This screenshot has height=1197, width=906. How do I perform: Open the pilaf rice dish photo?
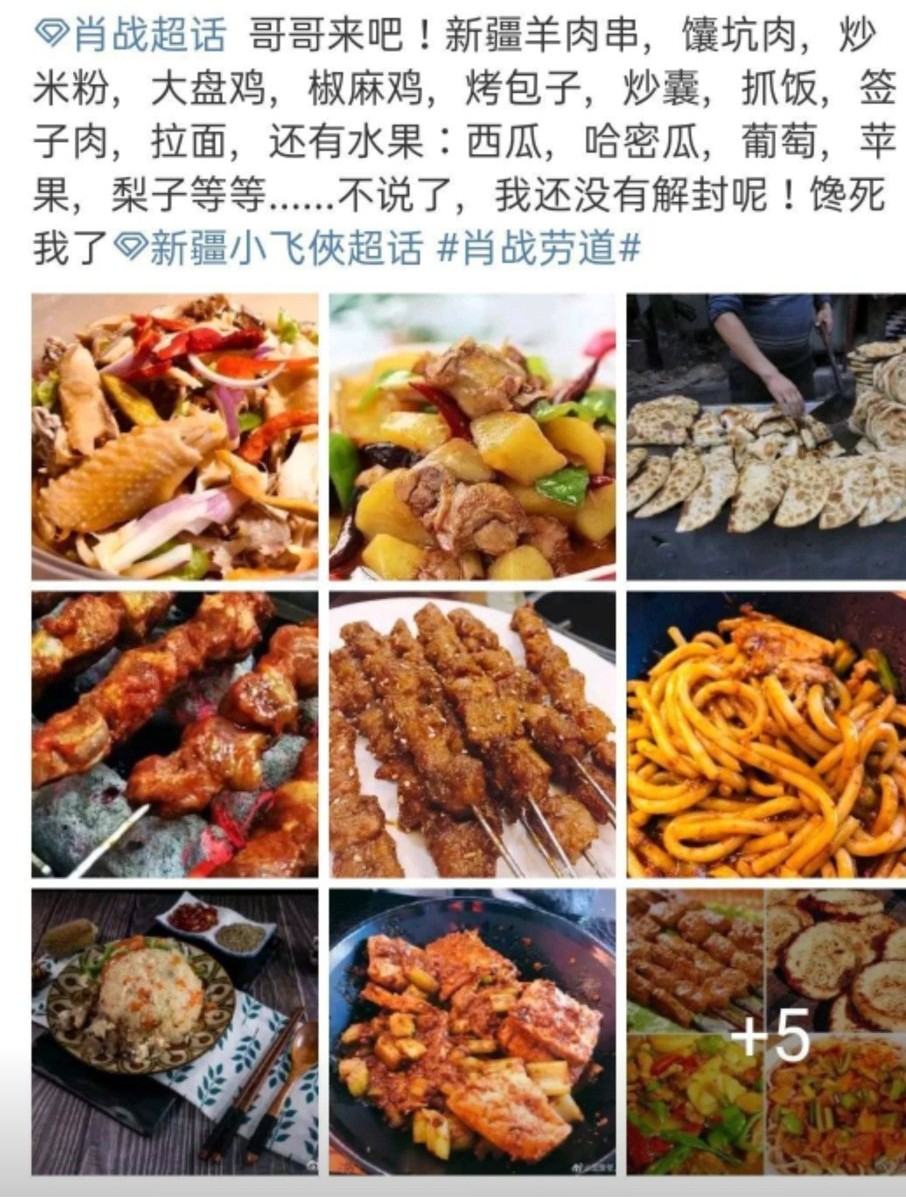(175, 1031)
